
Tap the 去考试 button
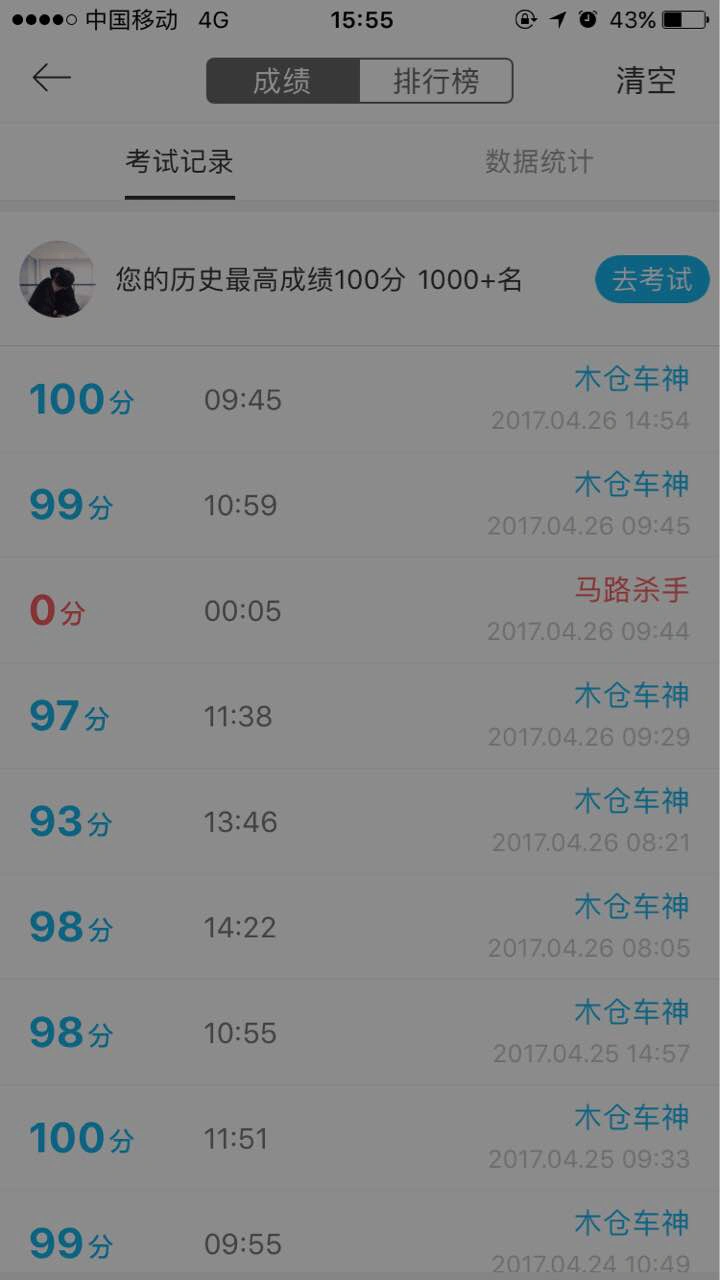coord(652,280)
